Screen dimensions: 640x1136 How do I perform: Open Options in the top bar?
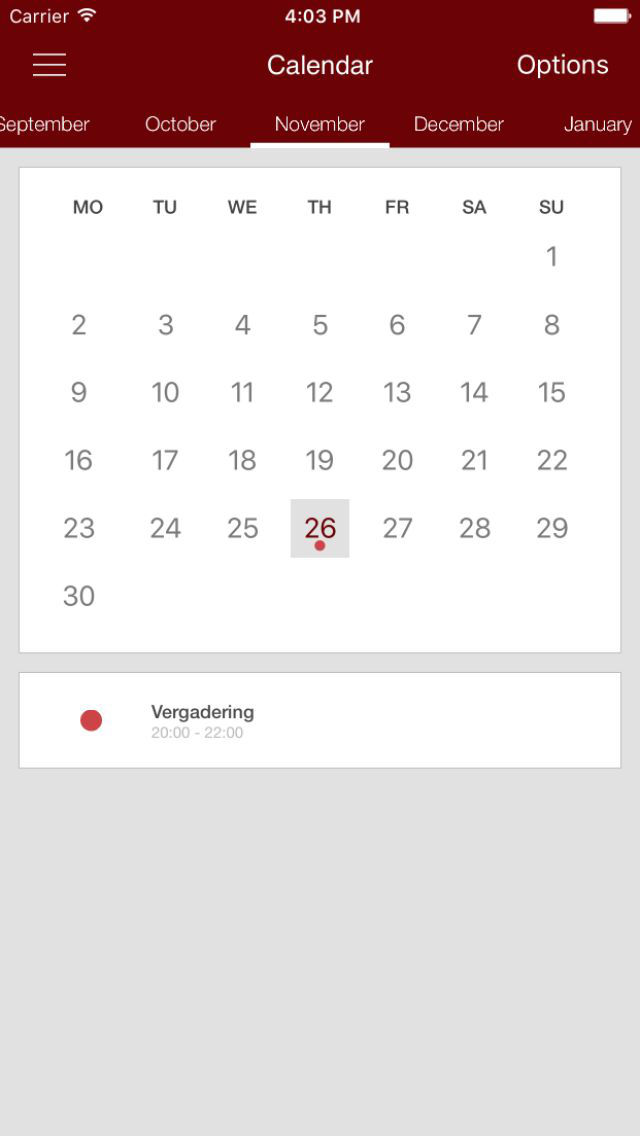tap(562, 65)
